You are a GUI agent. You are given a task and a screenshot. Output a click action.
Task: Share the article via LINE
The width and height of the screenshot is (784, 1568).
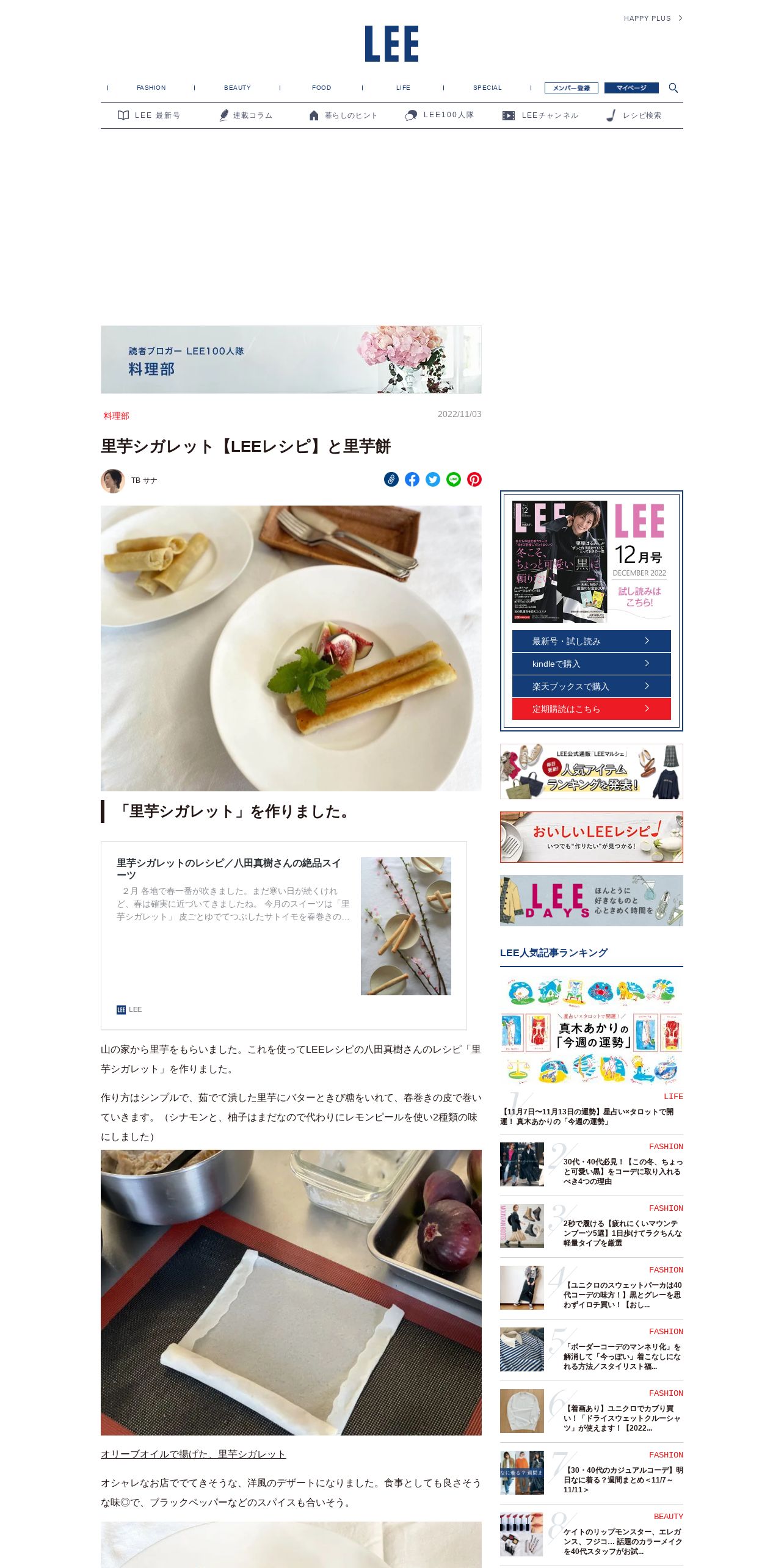tap(454, 479)
